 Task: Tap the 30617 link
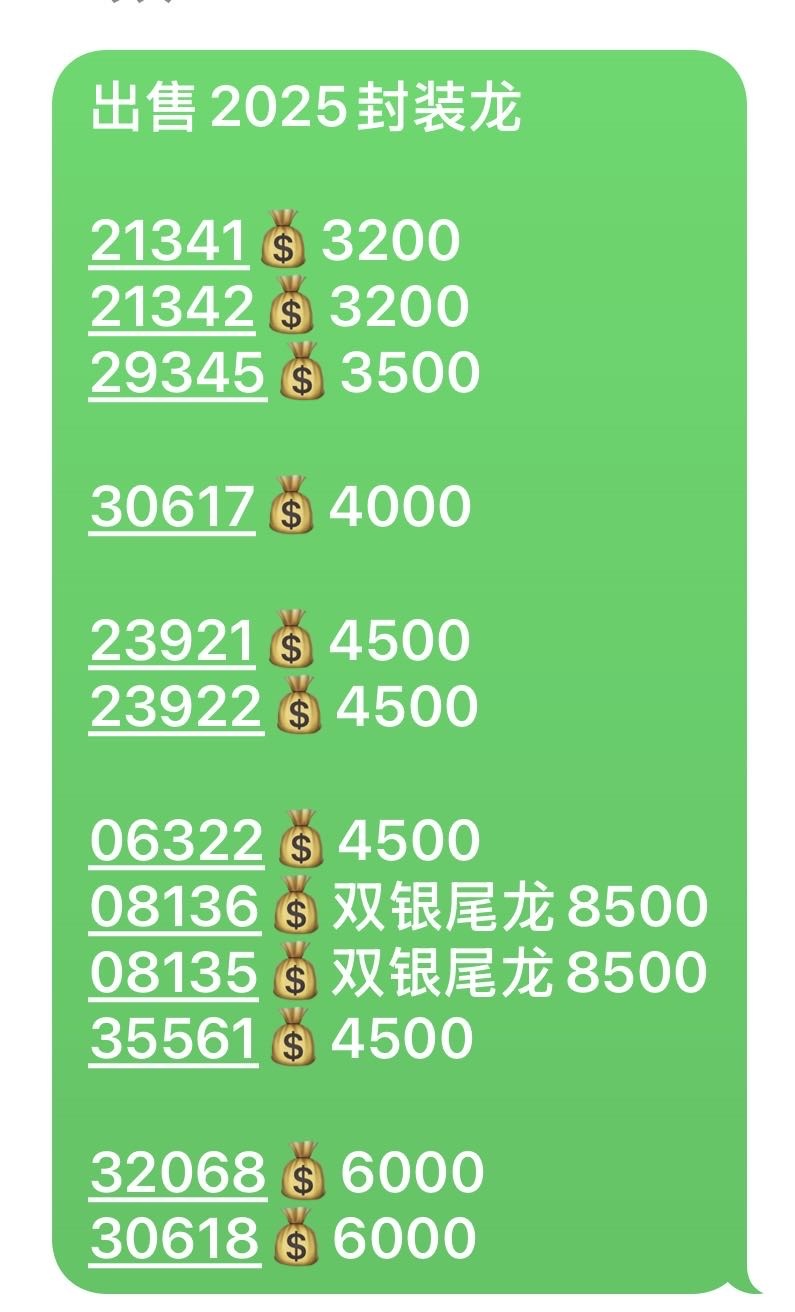point(172,507)
